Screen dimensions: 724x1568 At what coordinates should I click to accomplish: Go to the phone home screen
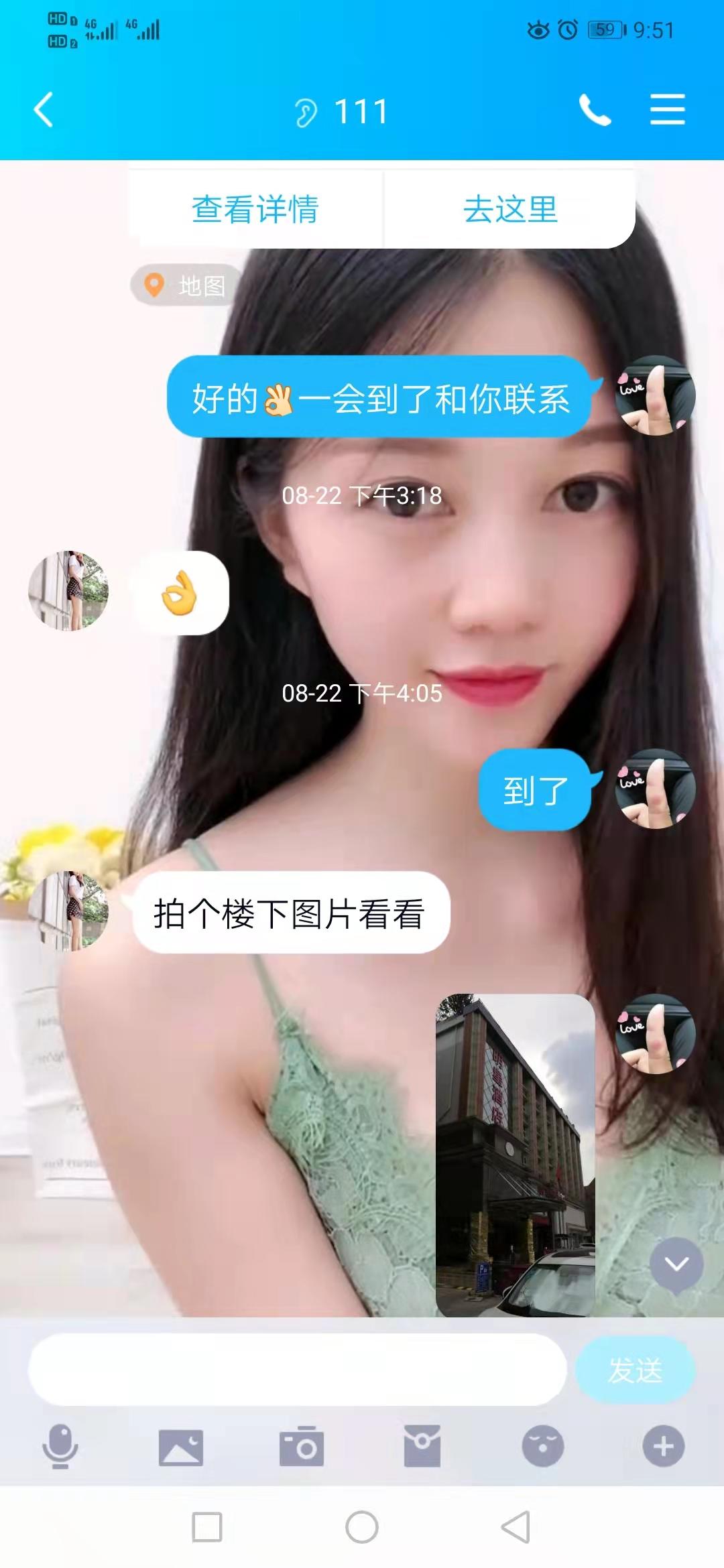(362, 1527)
